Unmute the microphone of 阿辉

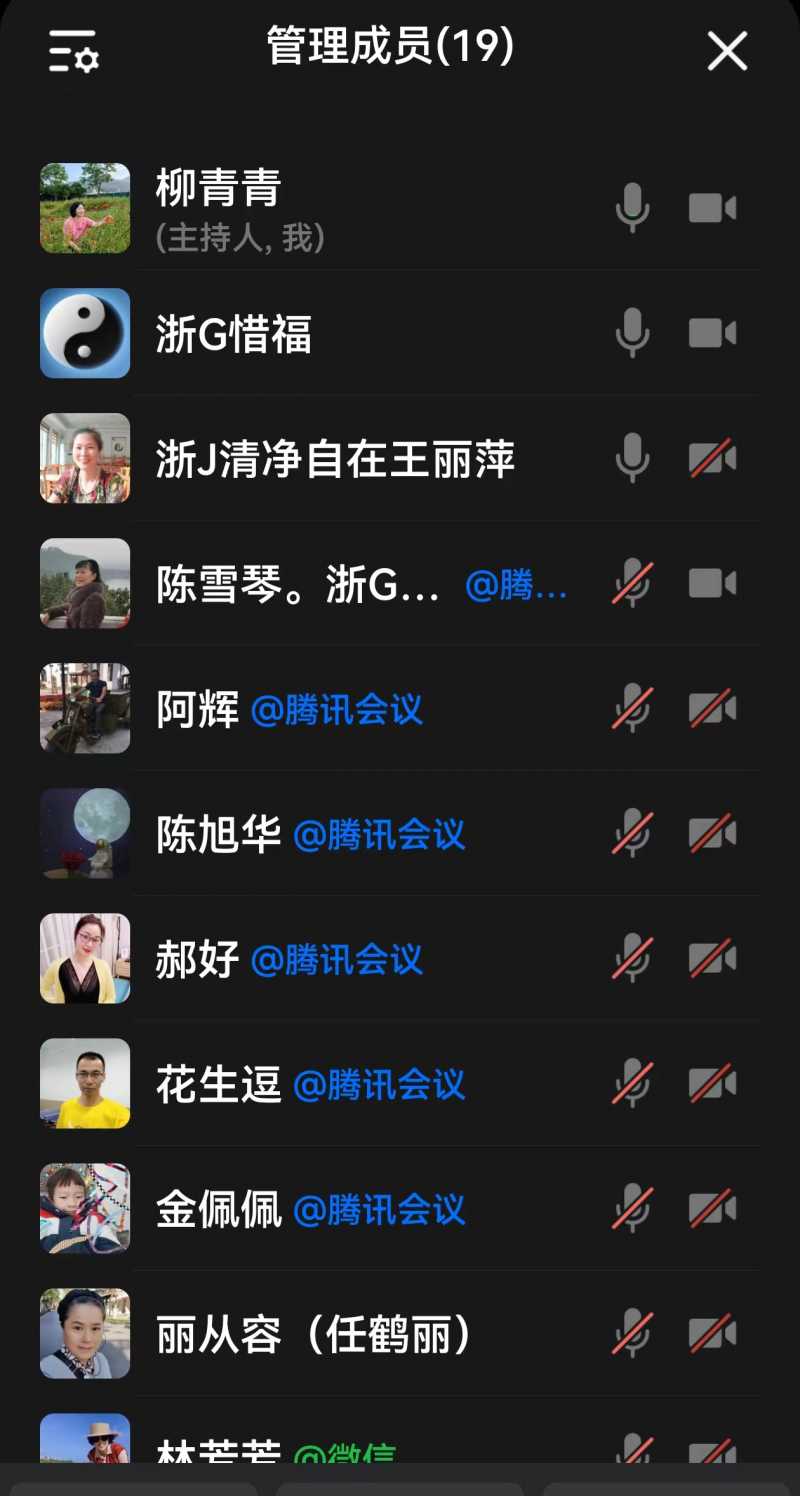(632, 708)
